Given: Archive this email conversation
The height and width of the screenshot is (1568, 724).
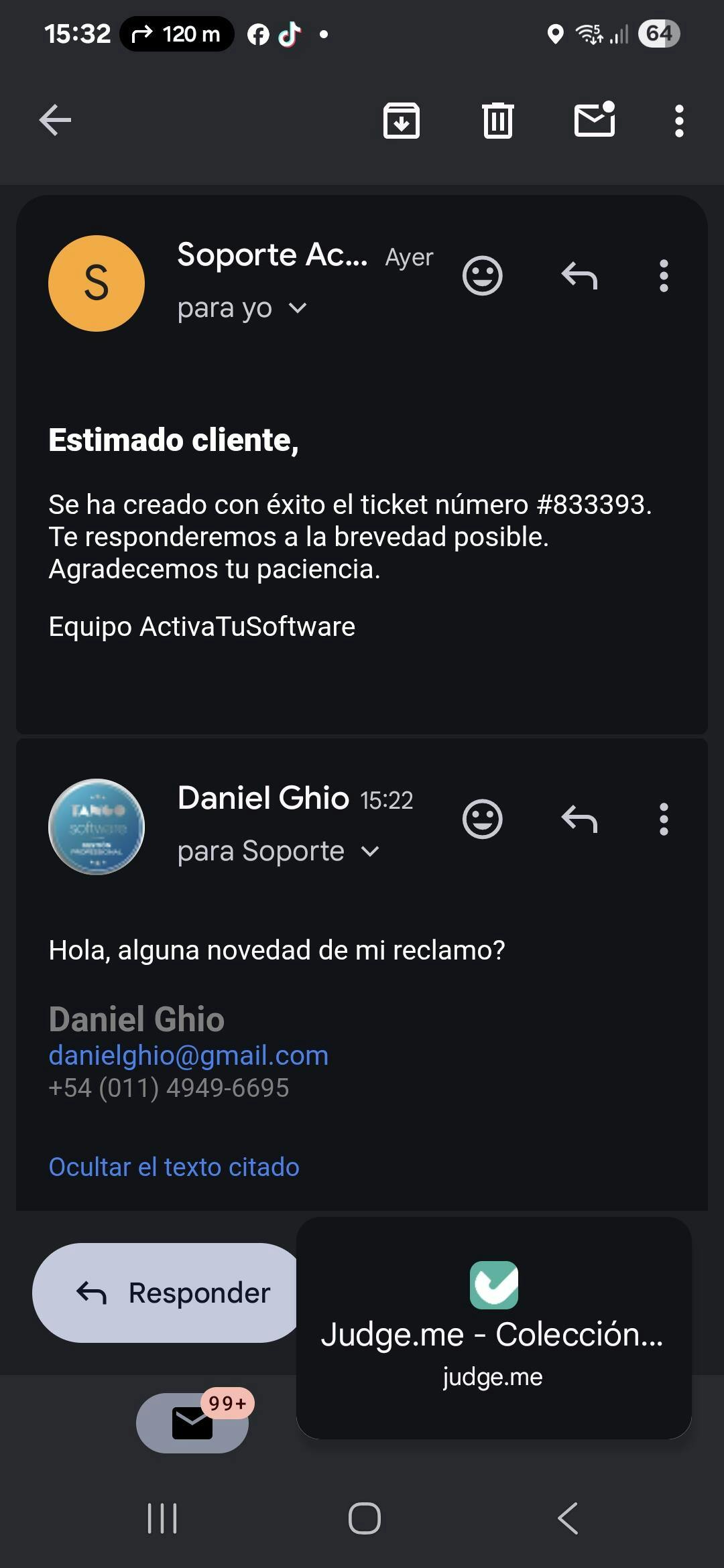Looking at the screenshot, I should pyautogui.click(x=401, y=121).
